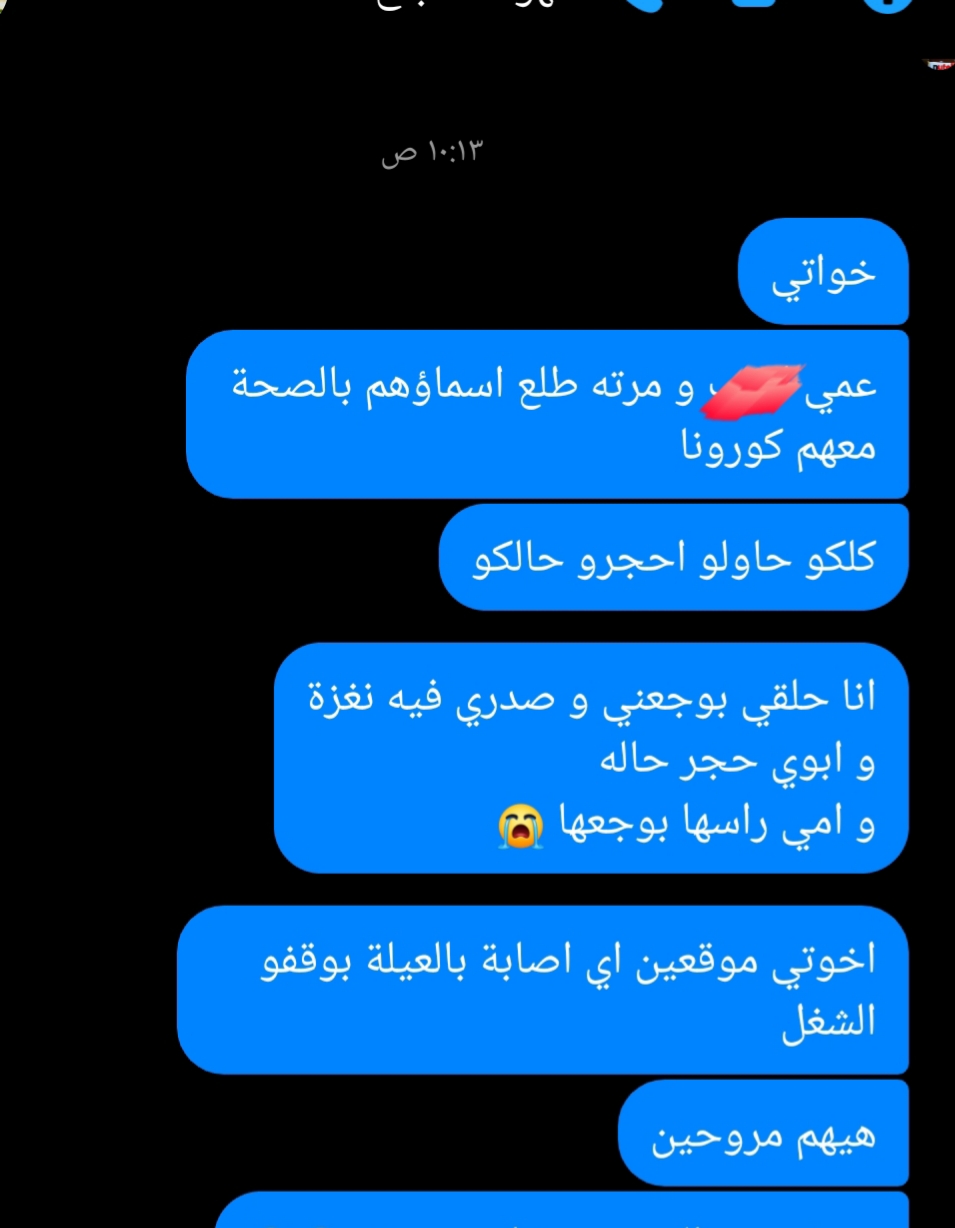Select the message كلكو حاولو احجرو حالكو
The image size is (955, 1228).
(673, 558)
